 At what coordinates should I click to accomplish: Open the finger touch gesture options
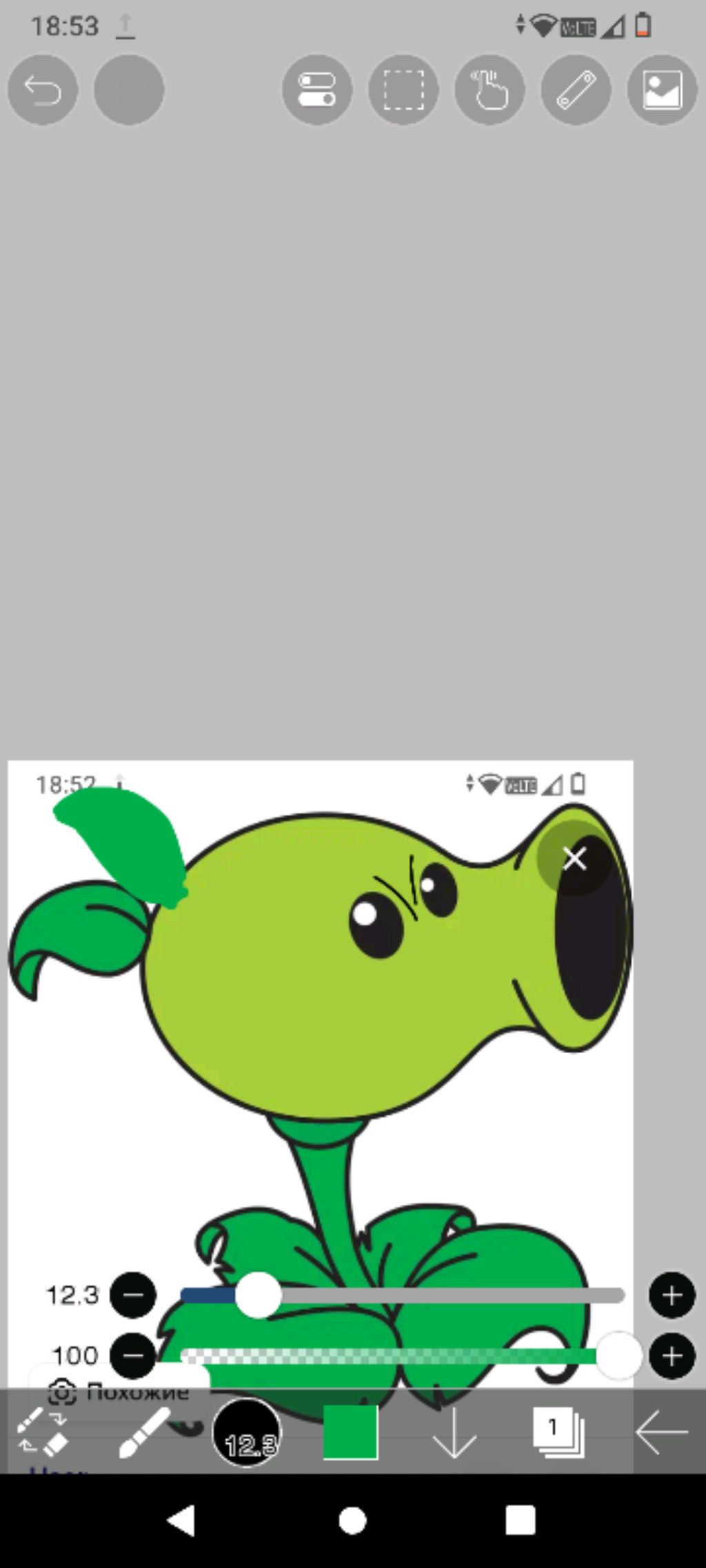click(x=490, y=90)
